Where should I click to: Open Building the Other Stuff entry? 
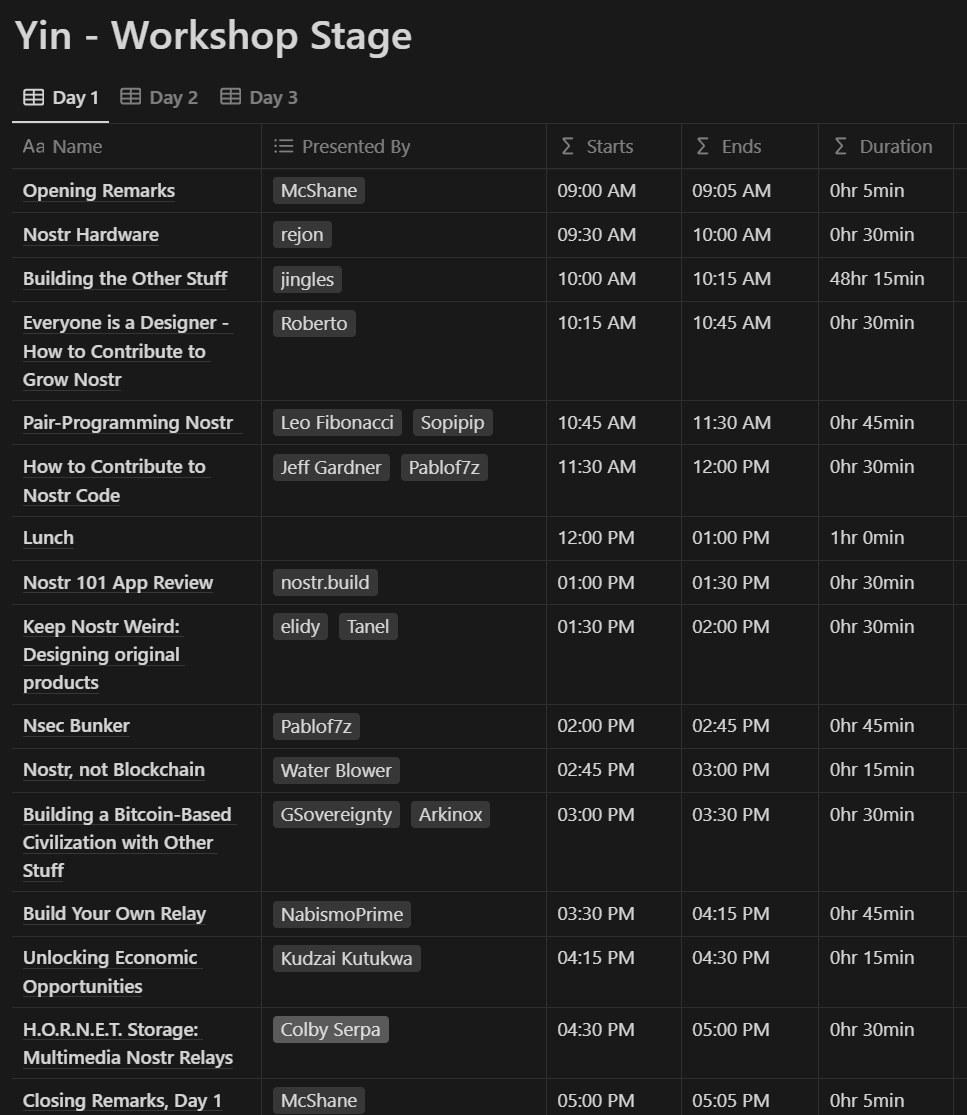pyautogui.click(x=125, y=279)
